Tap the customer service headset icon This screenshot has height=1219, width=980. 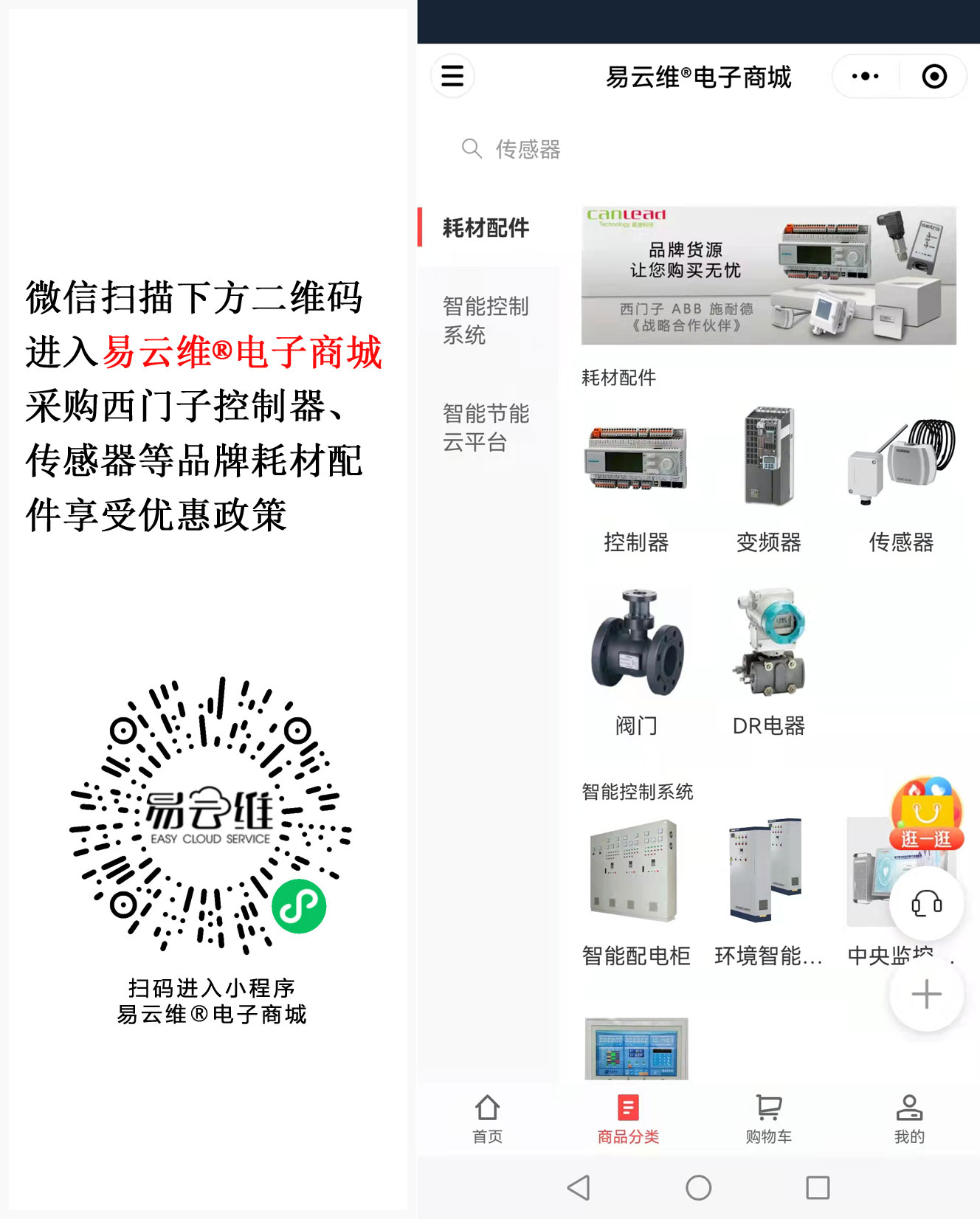(928, 902)
